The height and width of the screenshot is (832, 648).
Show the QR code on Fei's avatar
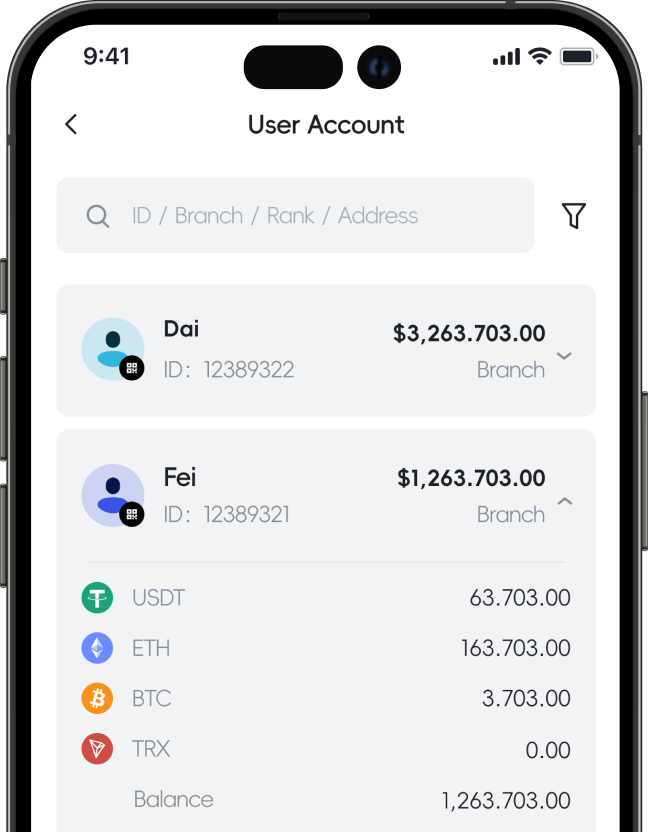(132, 514)
